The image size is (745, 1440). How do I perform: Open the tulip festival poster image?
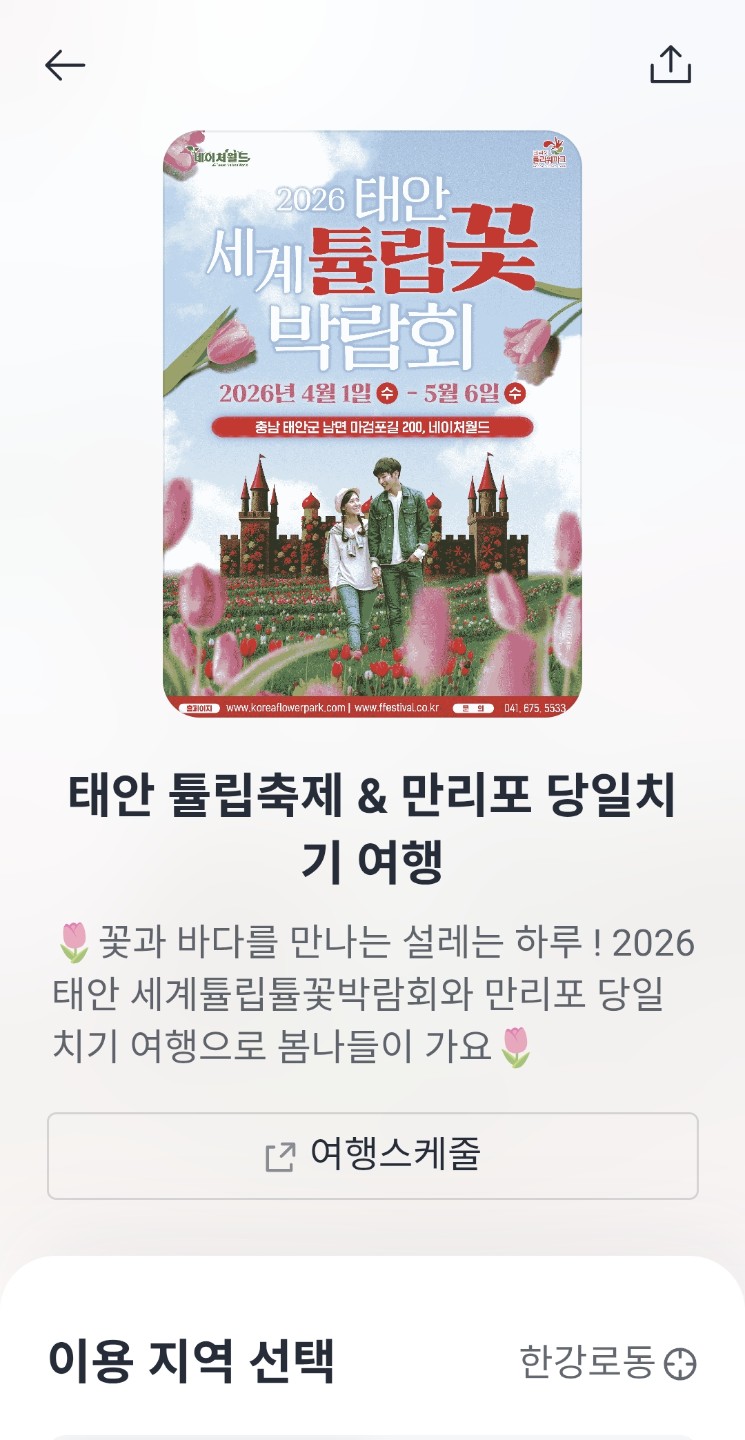click(372, 424)
